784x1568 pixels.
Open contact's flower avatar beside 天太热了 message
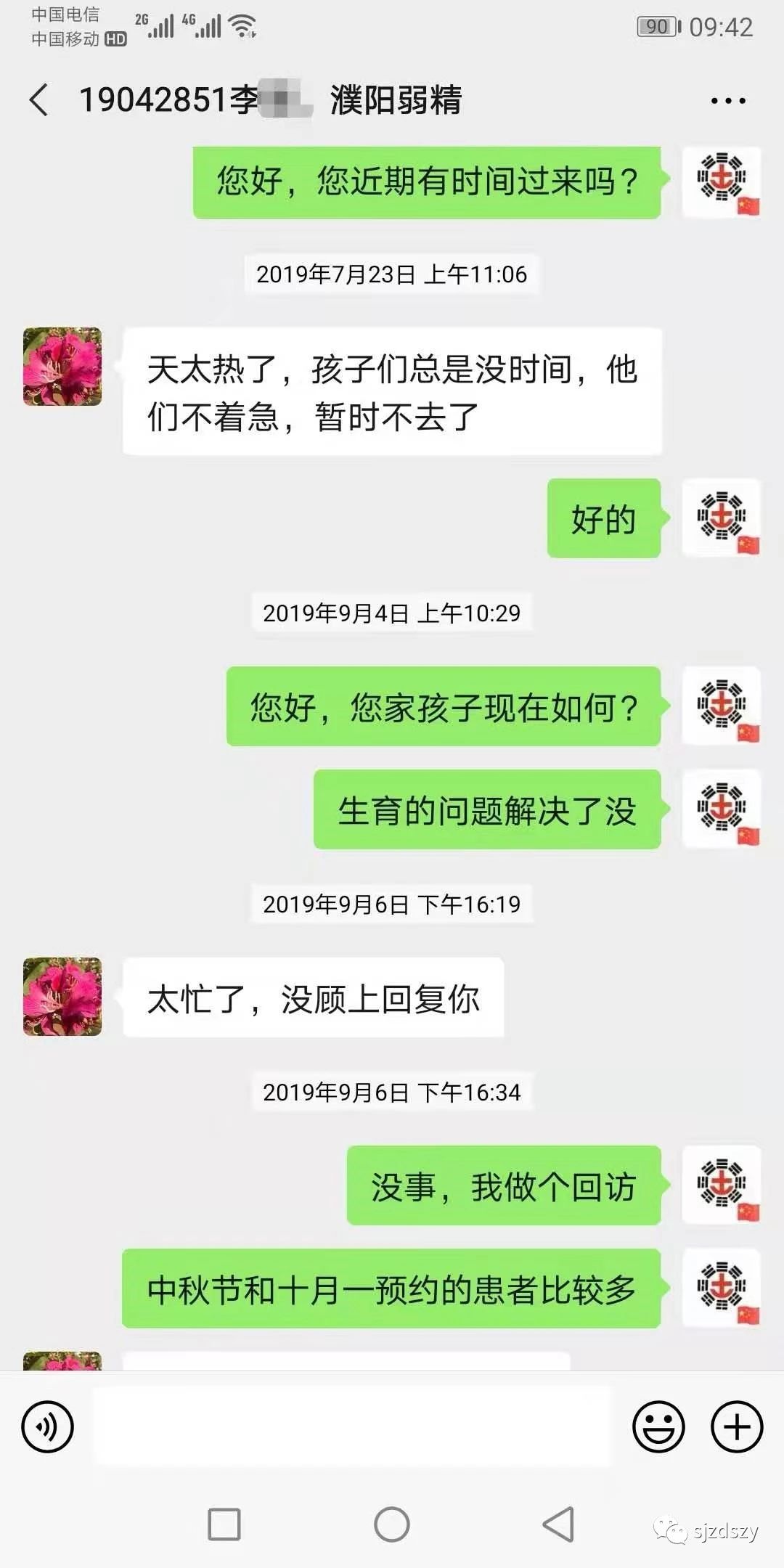(62, 367)
